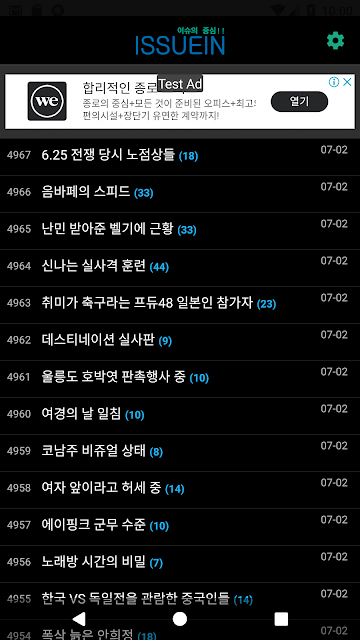
Task: Open the post 에이핑크 군무 수준
Action: click(180, 527)
